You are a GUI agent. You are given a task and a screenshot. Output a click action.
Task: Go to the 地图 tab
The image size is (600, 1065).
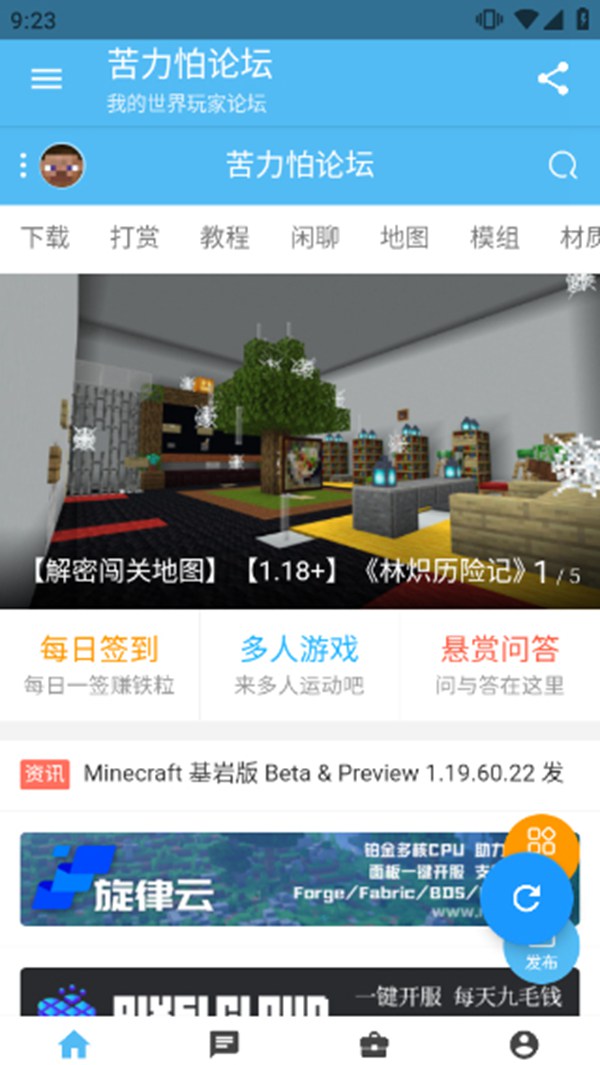pos(404,237)
